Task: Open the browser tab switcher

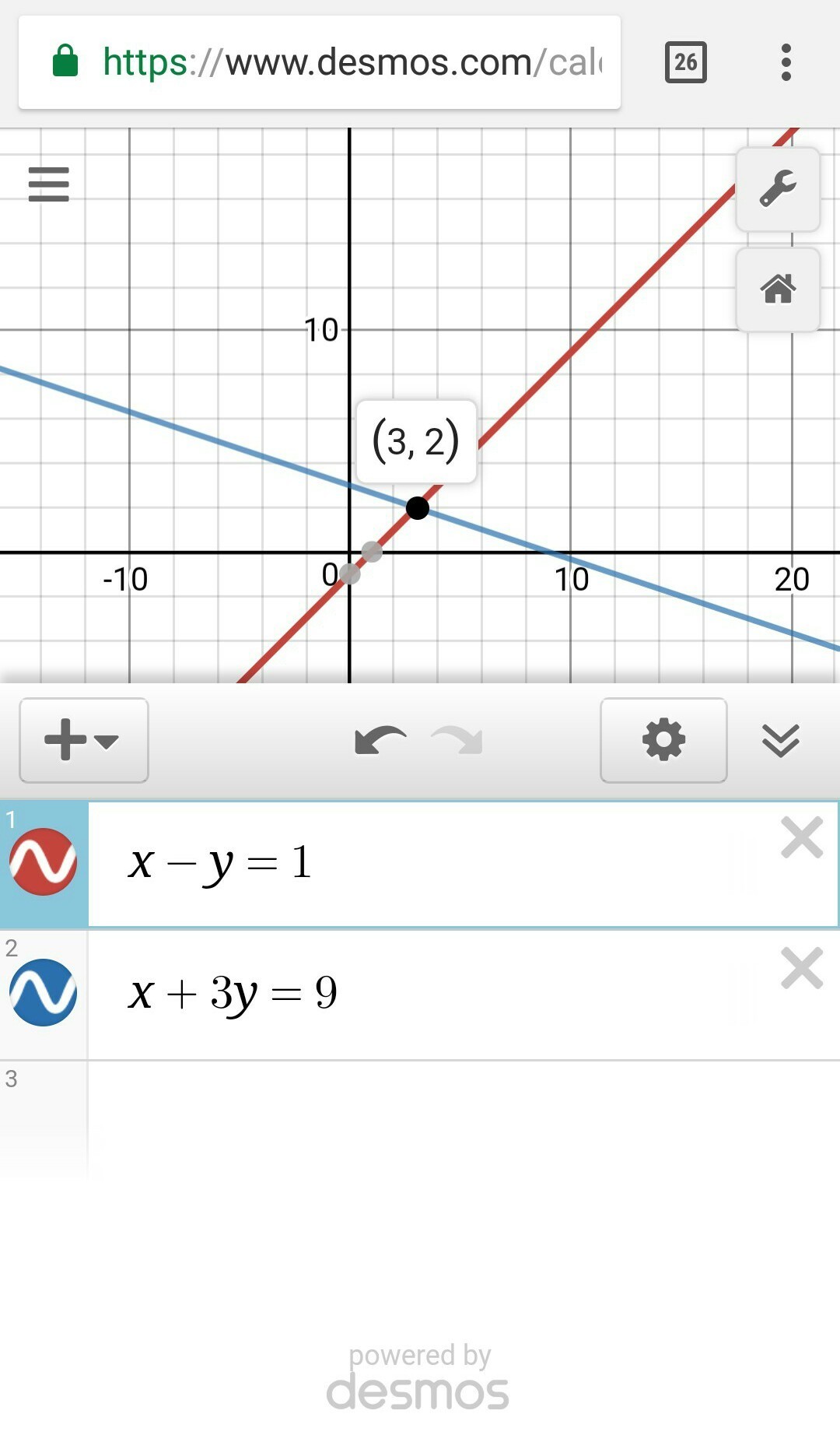Action: coord(685,62)
